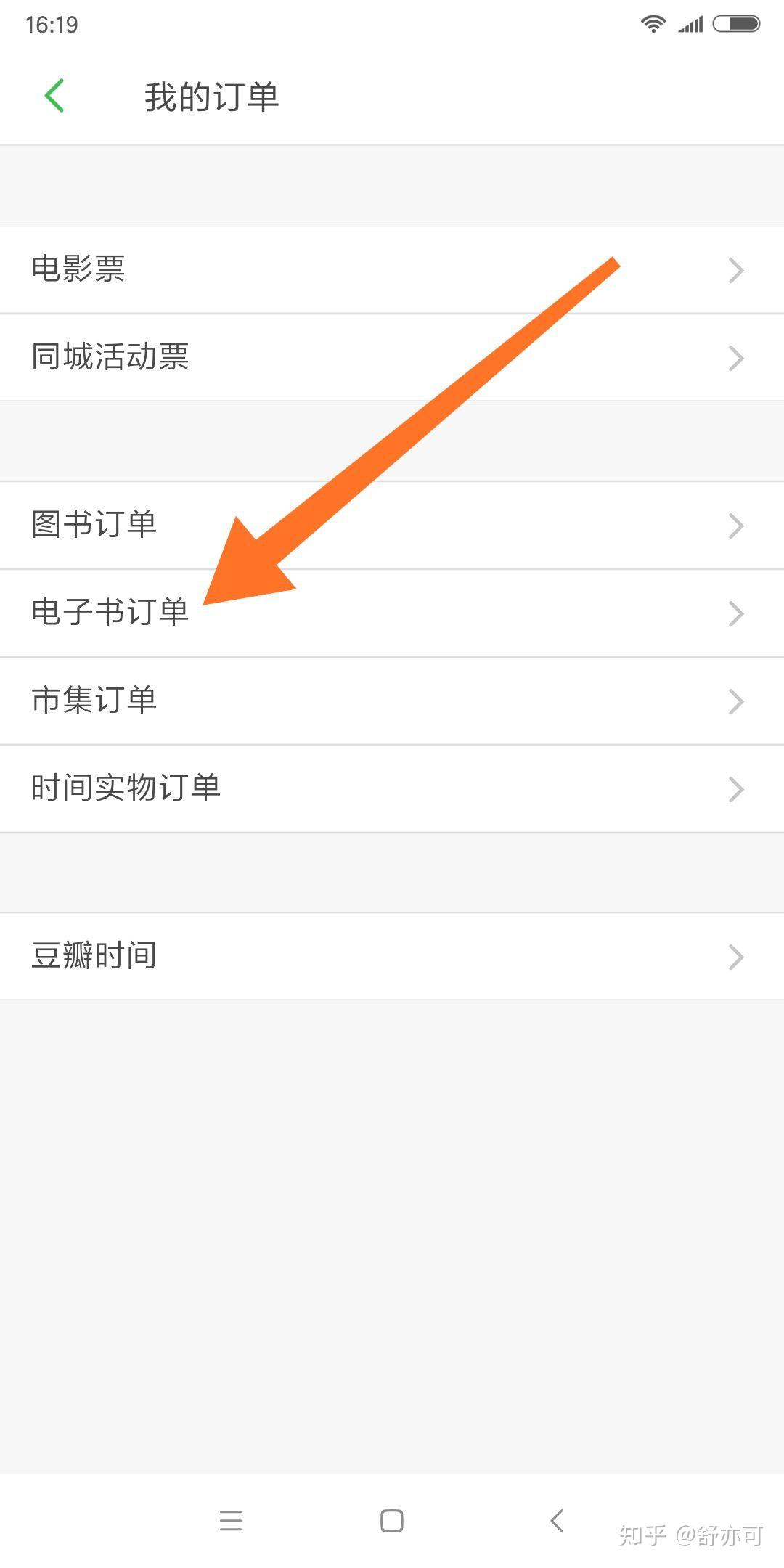Screen dimensions: 784x1568
Task: View 时间实物订单
Action: [392, 789]
